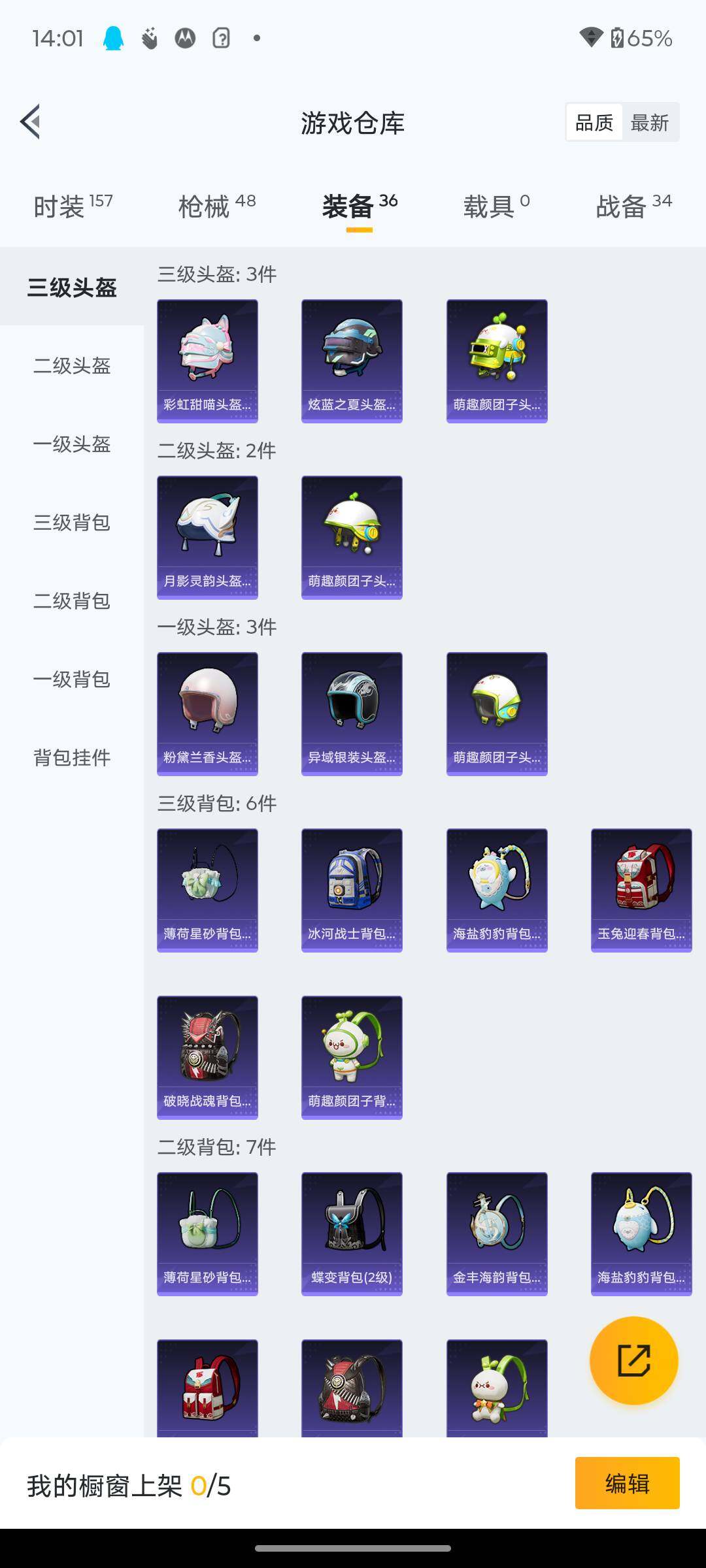Screen dimensions: 706x1568
Task: Tap the orange floating share button
Action: [x=633, y=1360]
